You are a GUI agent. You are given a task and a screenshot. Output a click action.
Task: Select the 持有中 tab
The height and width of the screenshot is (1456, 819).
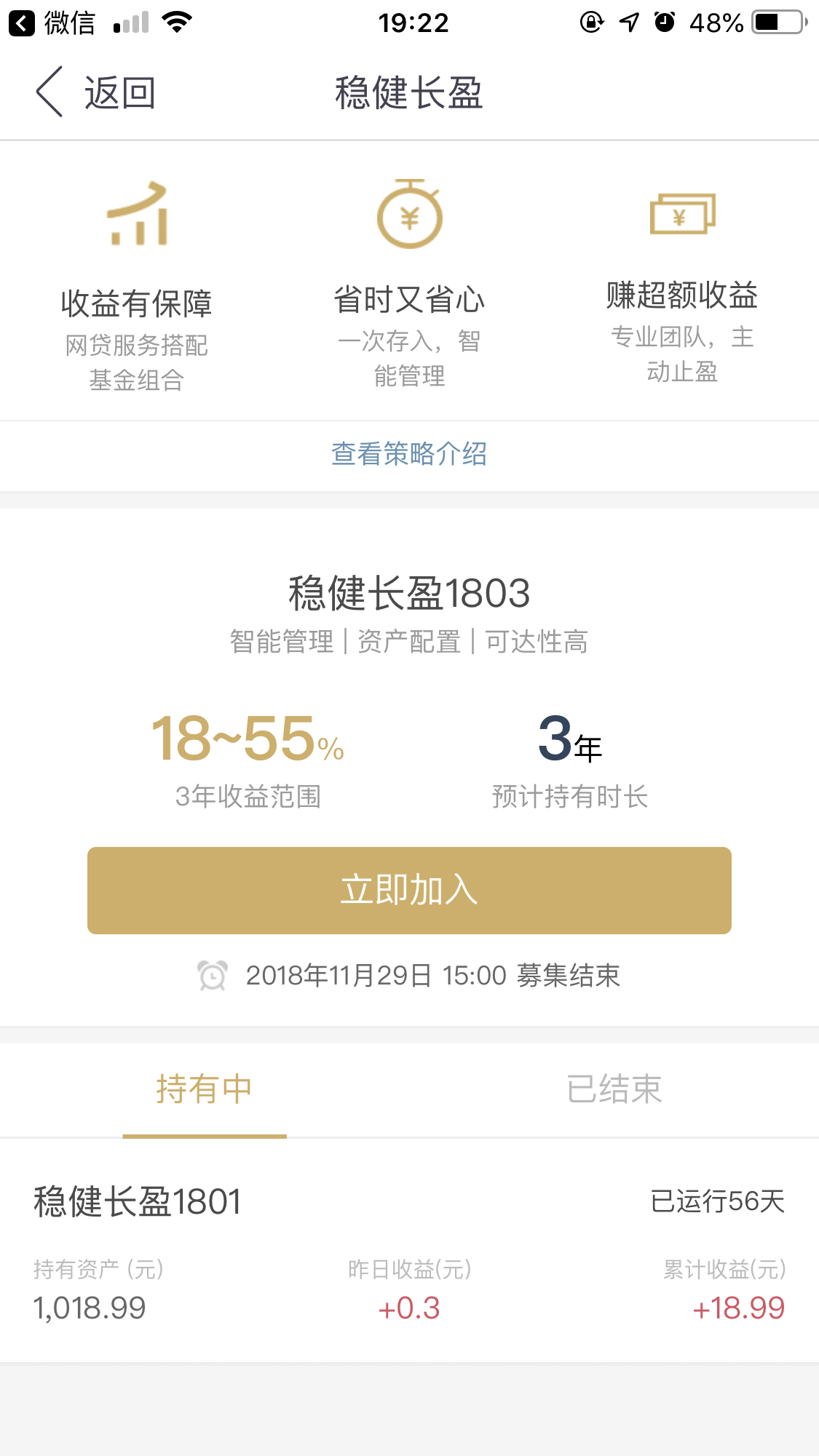(x=205, y=1089)
